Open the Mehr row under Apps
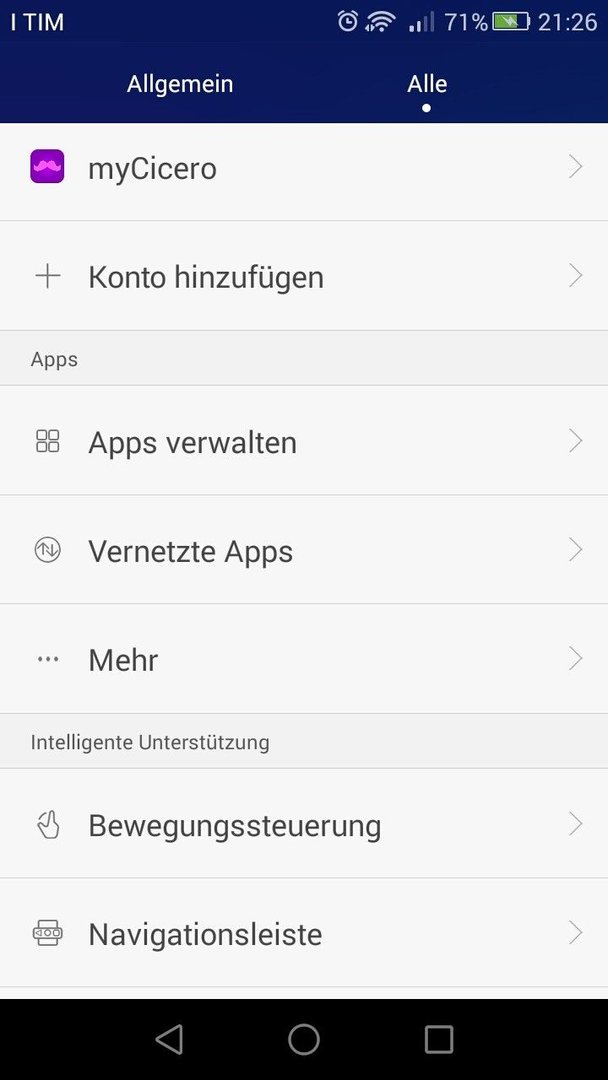 tap(304, 659)
